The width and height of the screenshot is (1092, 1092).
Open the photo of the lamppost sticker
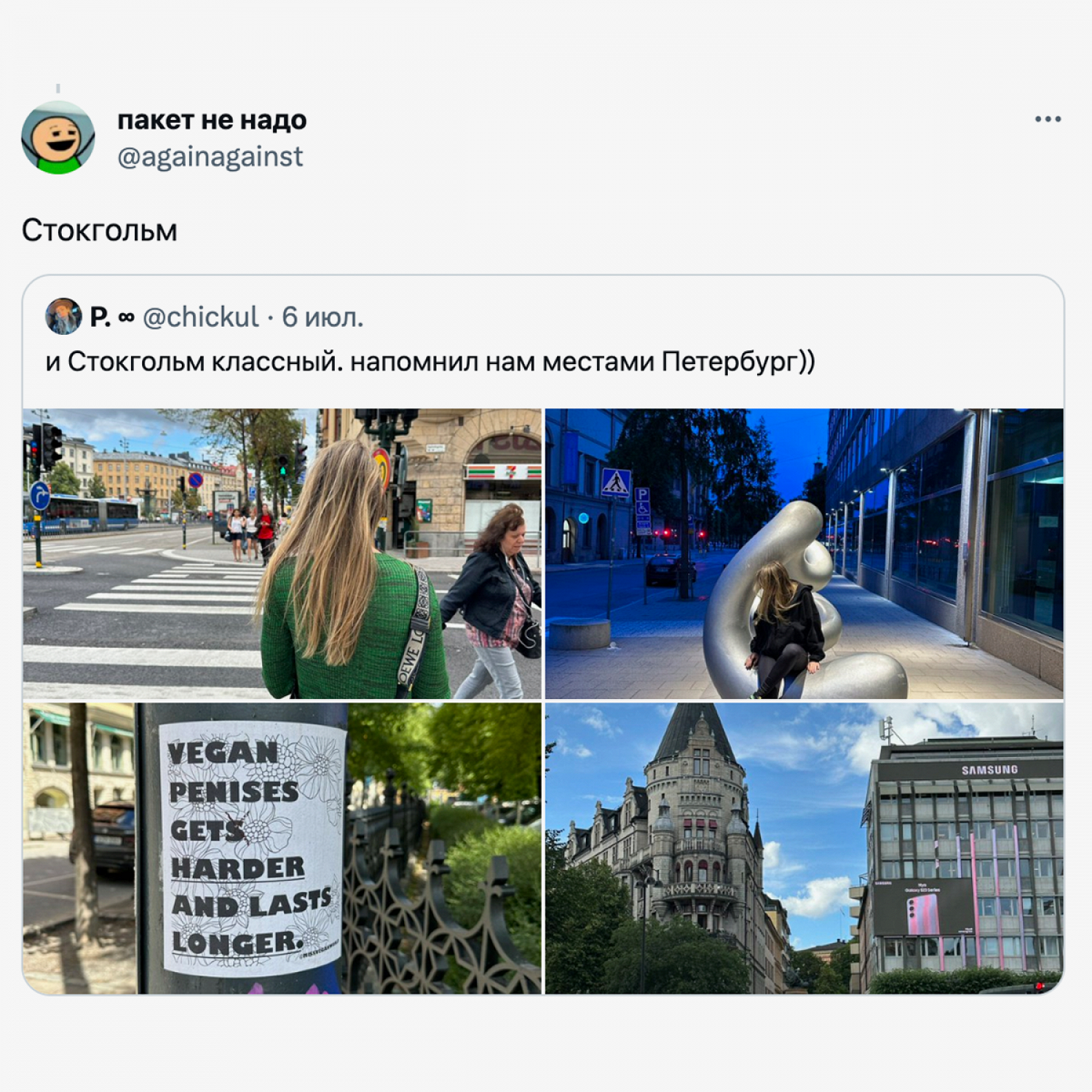[282, 848]
